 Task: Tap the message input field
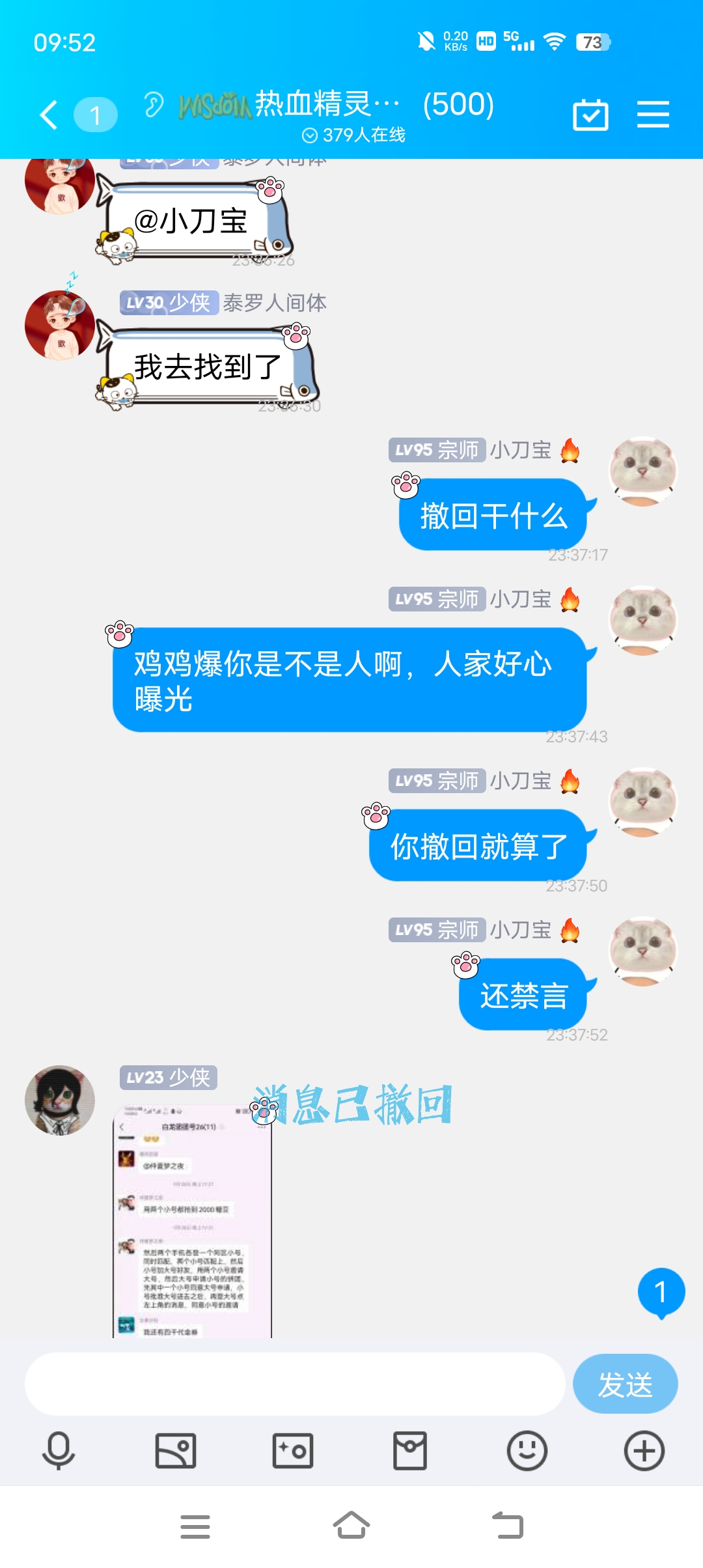(x=294, y=1384)
